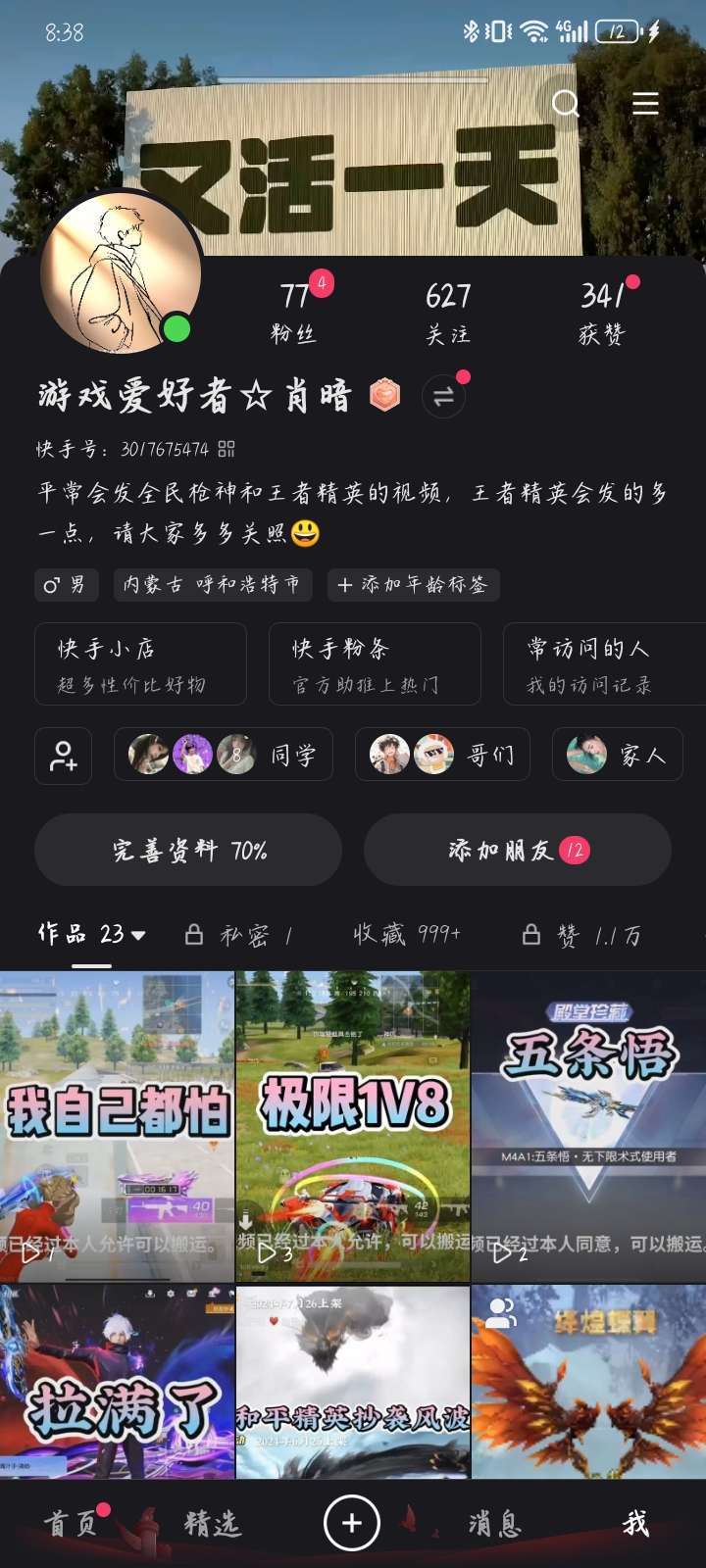Open the 快手粉条 card
Image resolution: width=706 pixels, height=1568 pixels.
tap(375, 663)
